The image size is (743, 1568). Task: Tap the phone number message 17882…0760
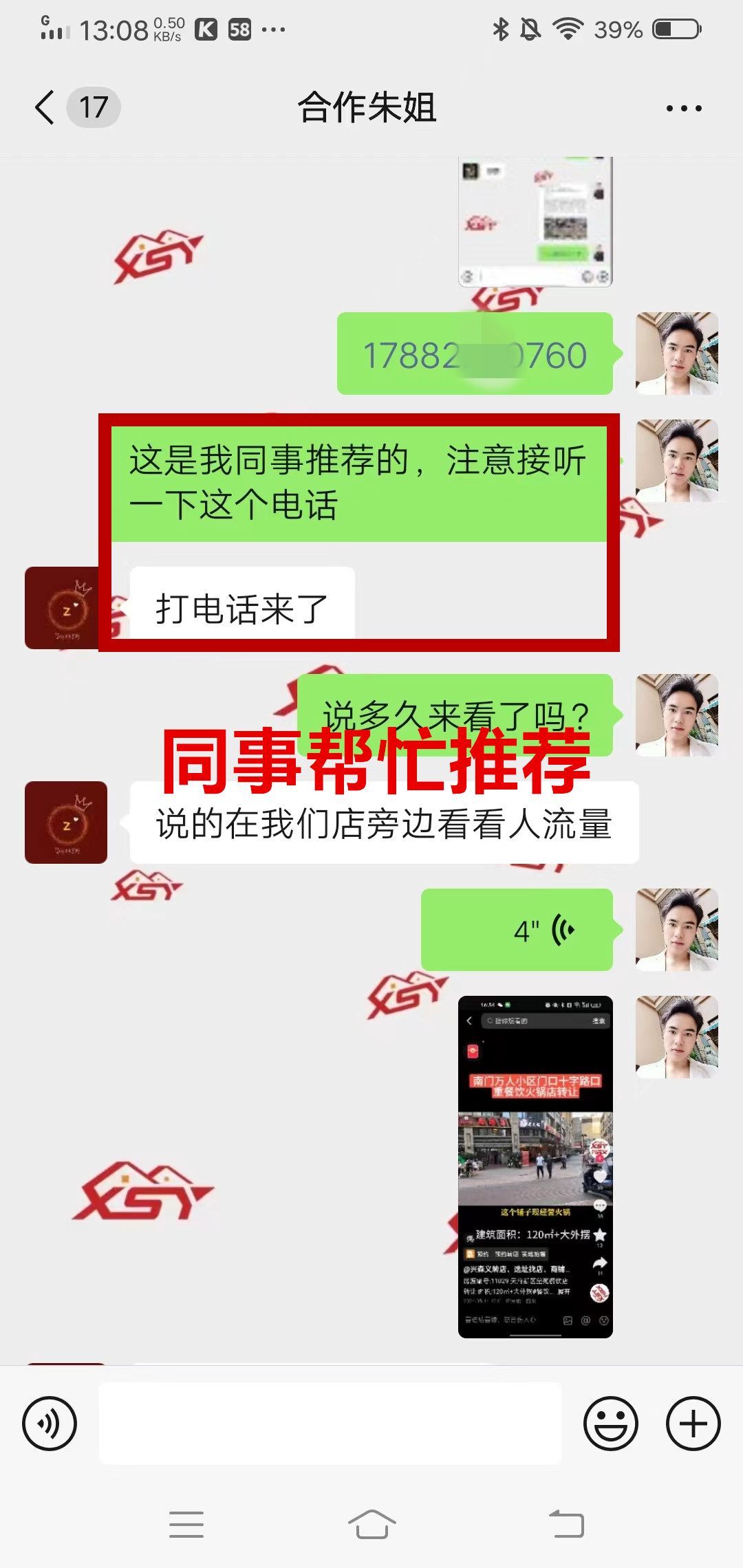[475, 354]
